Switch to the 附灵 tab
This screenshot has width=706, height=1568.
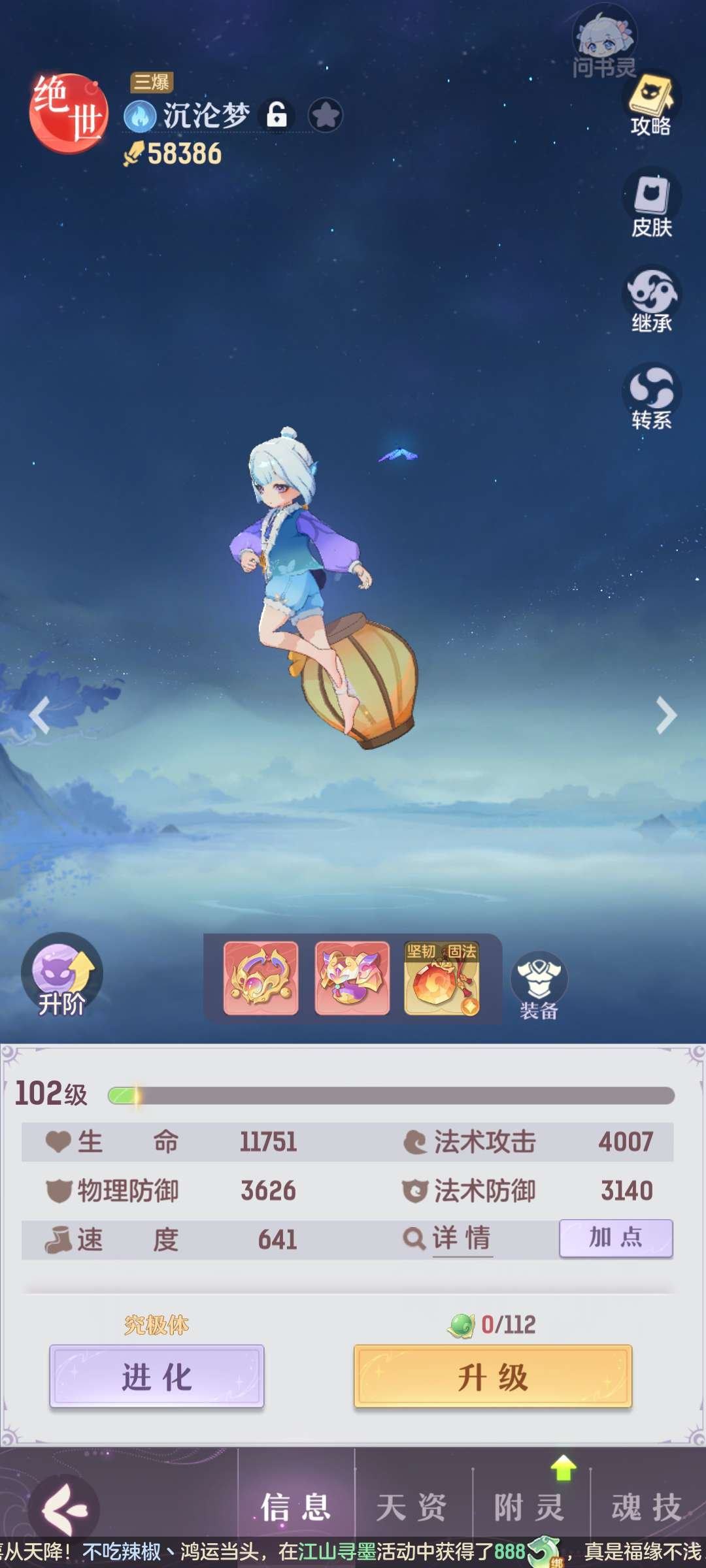(529, 1508)
